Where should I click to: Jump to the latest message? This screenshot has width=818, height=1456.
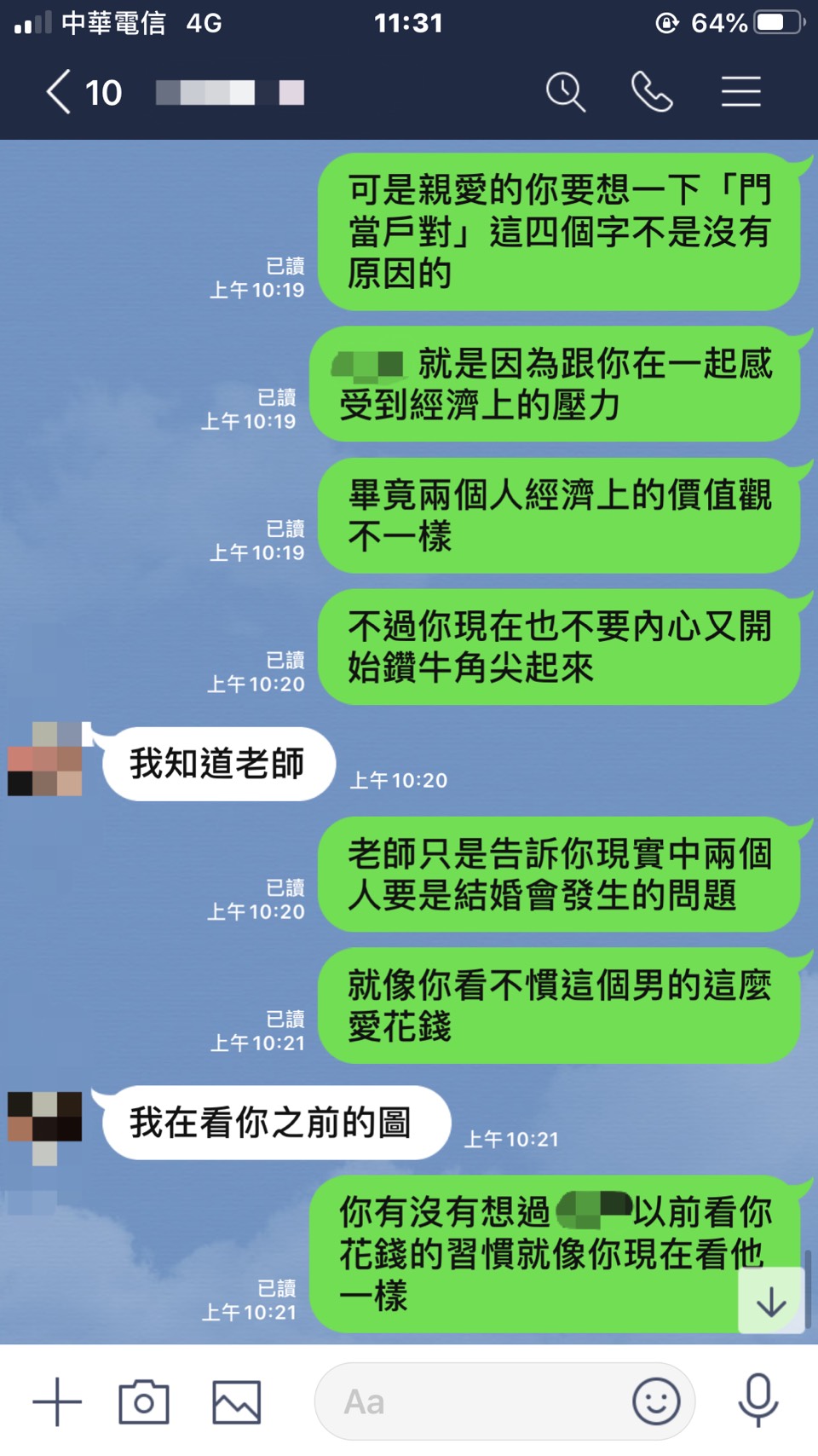(x=771, y=1301)
